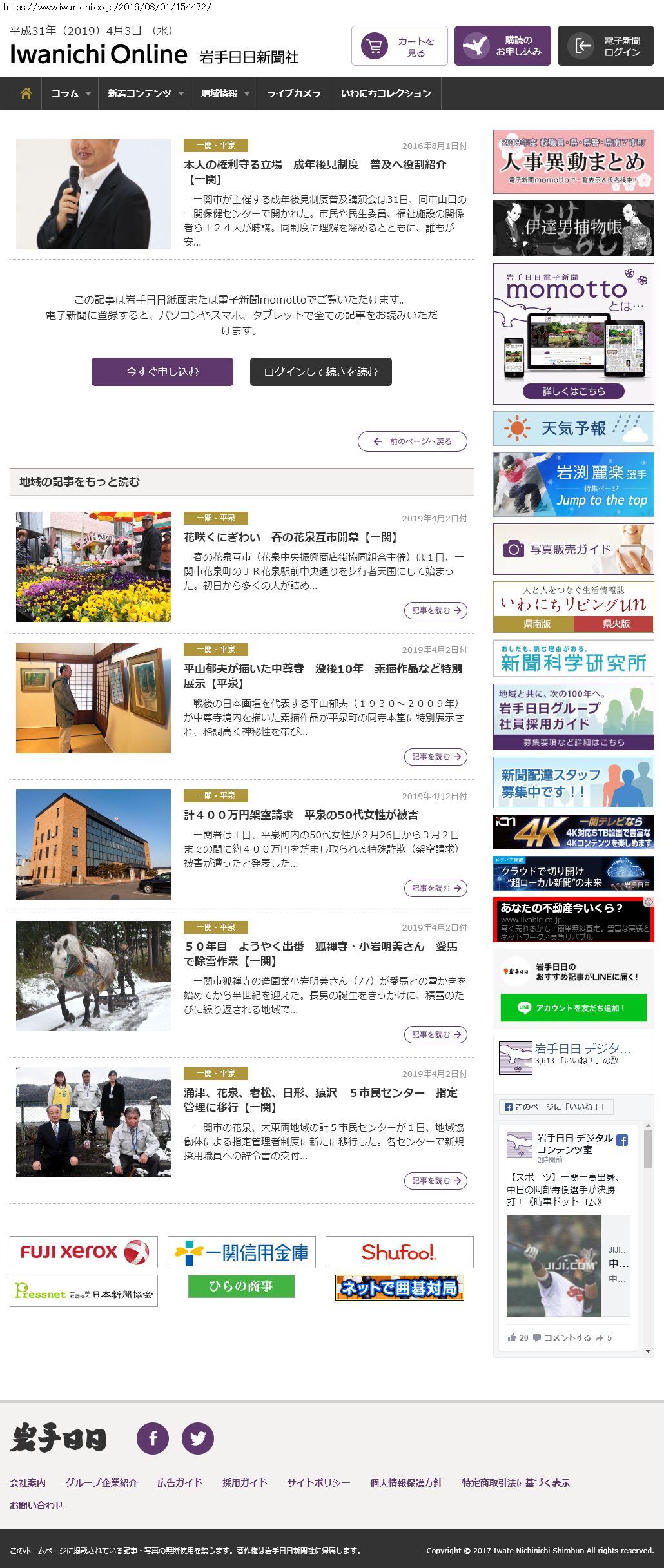Read the 花泉互市 article via 記事を読む
Viewport: 664px width, 1568px height.
coord(436,610)
